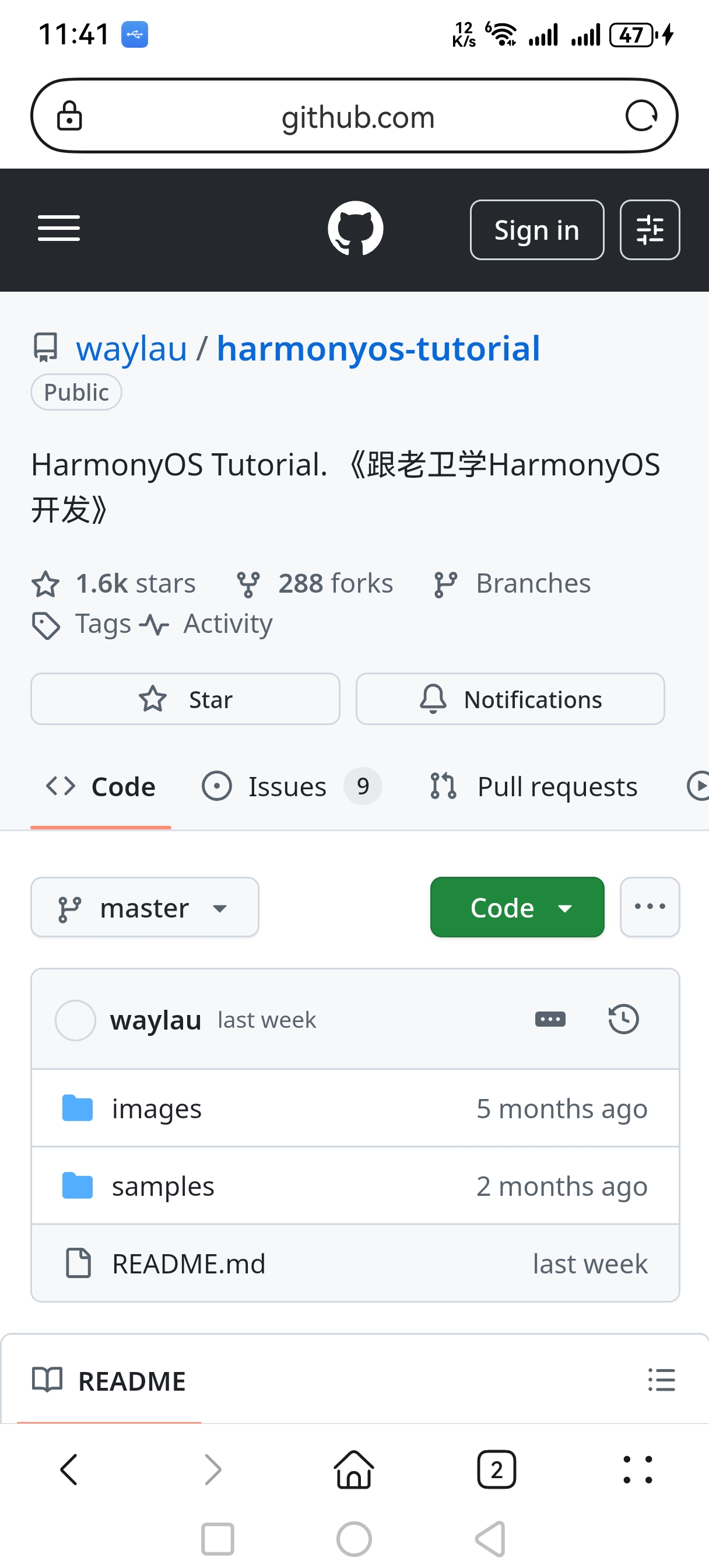This screenshot has height=1568, width=709.
Task: Open repository Notifications settings
Action: pyautogui.click(x=509, y=699)
